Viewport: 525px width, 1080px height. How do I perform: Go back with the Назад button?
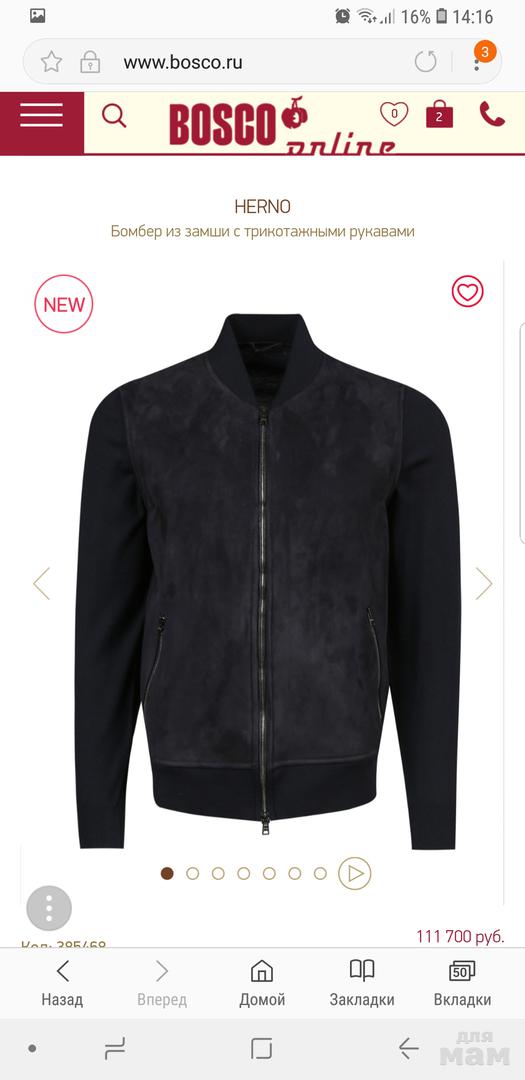(x=62, y=984)
